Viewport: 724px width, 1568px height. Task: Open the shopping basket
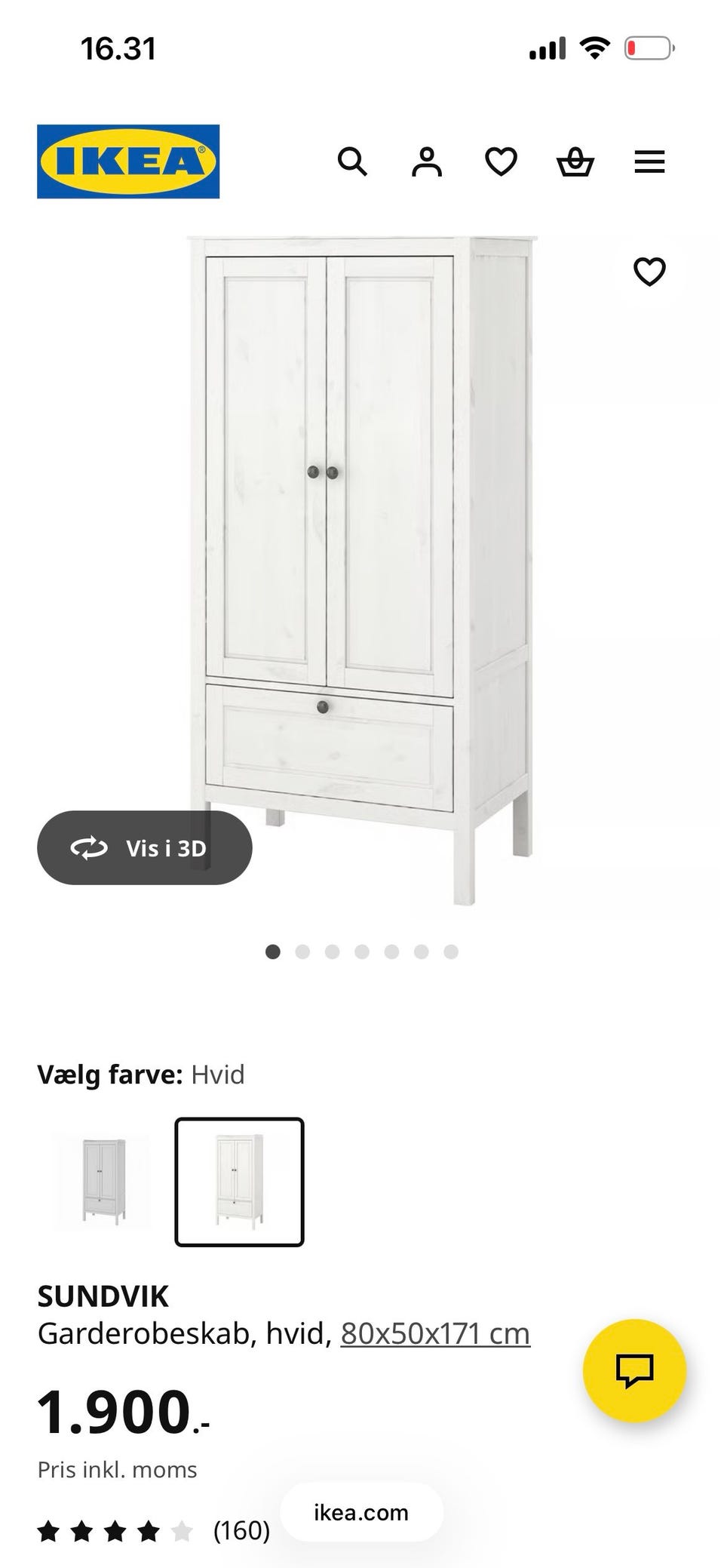tap(575, 161)
